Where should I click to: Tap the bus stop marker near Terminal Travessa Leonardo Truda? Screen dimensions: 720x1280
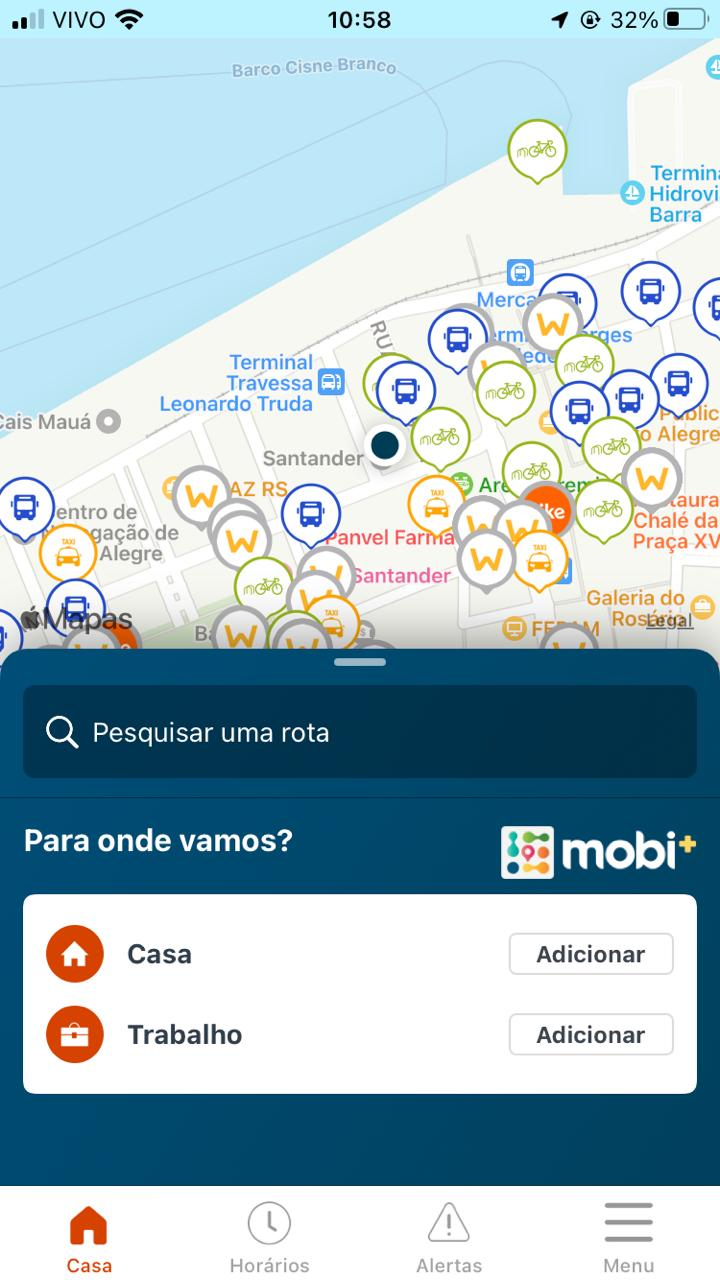point(405,389)
